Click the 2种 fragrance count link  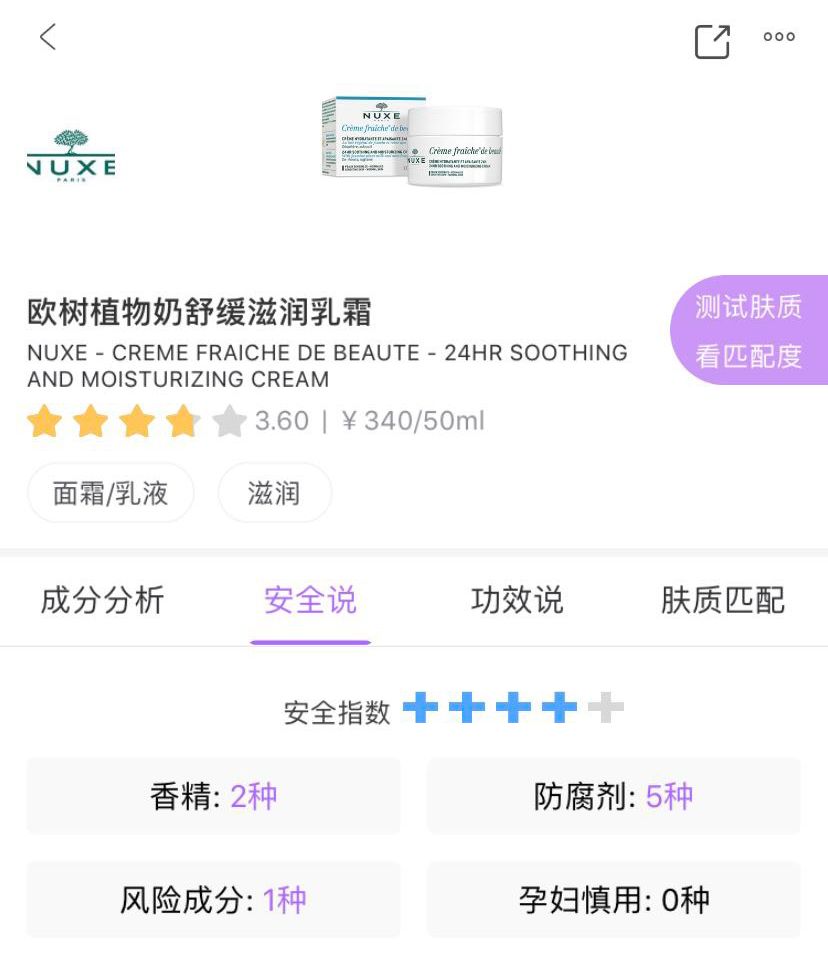(x=253, y=796)
